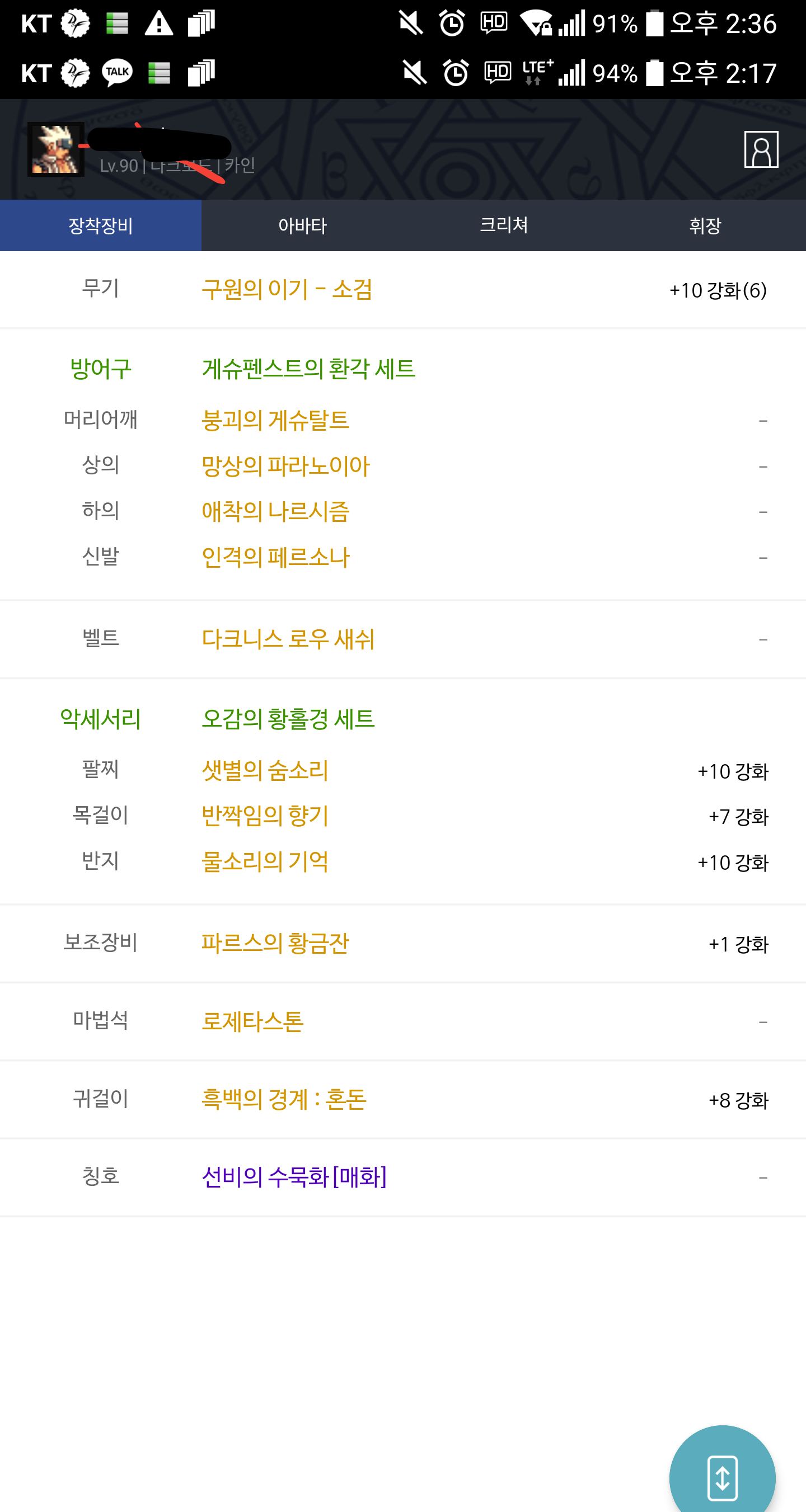Open weapon 구원의 이기 - 소검
The height and width of the screenshot is (1512, 806).
coord(287,289)
